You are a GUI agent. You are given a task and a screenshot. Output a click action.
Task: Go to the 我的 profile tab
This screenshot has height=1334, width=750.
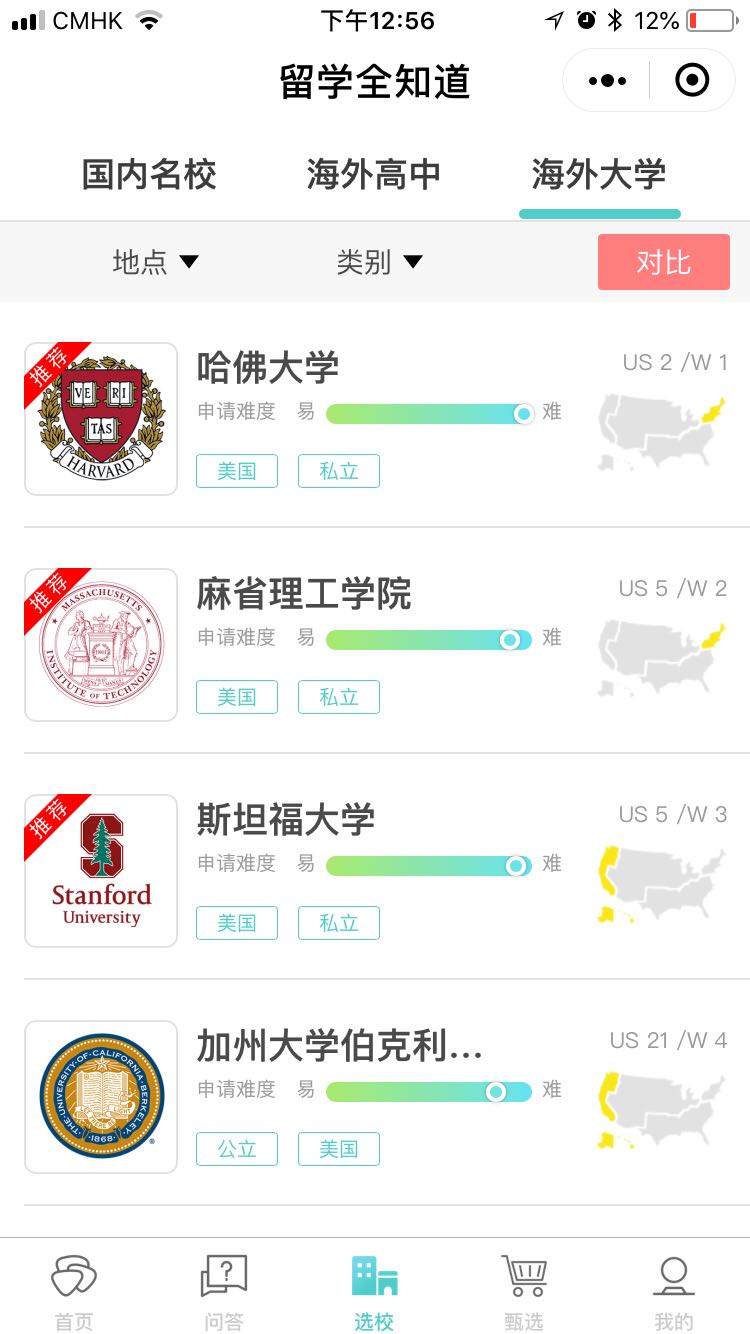pos(673,1290)
